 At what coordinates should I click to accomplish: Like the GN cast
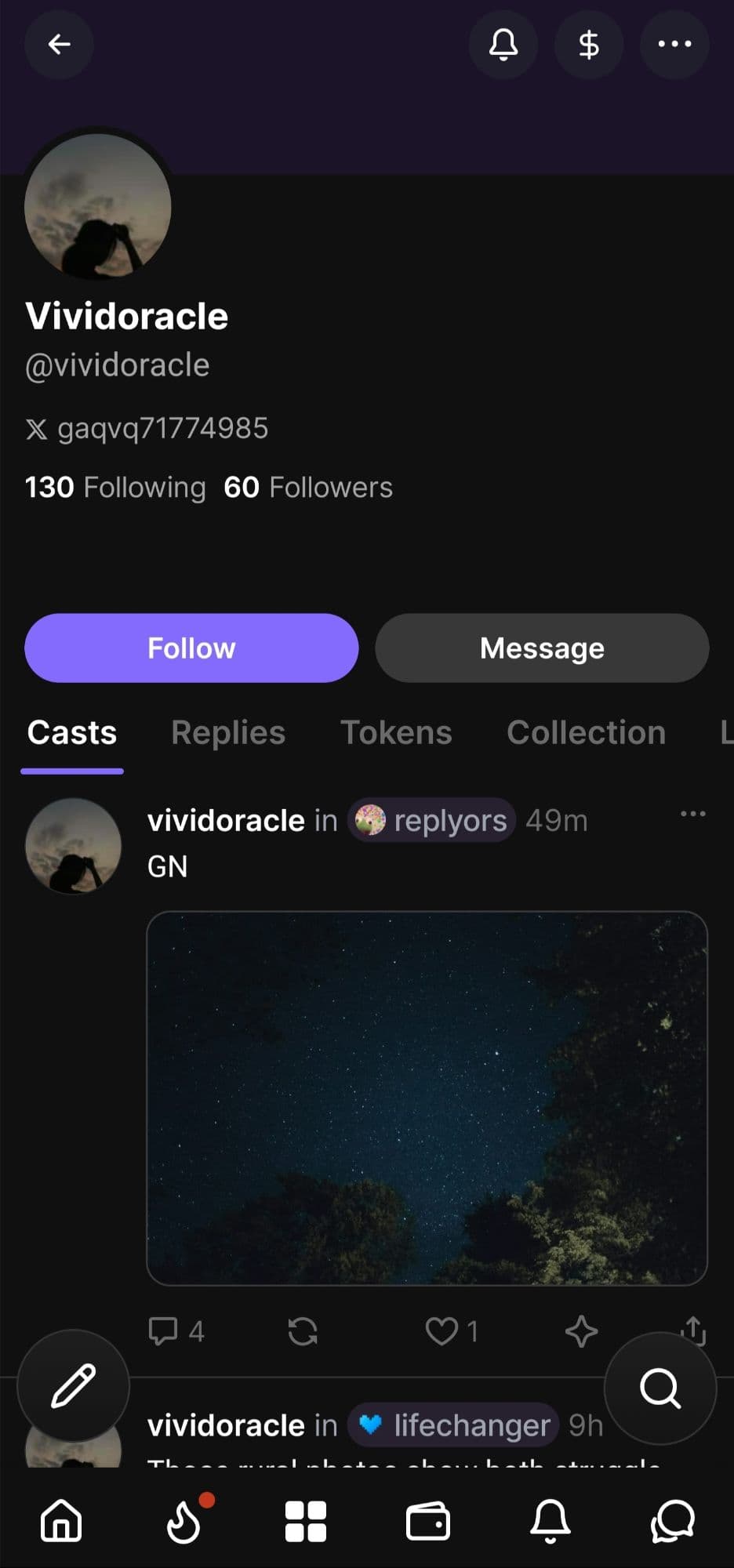click(441, 1331)
